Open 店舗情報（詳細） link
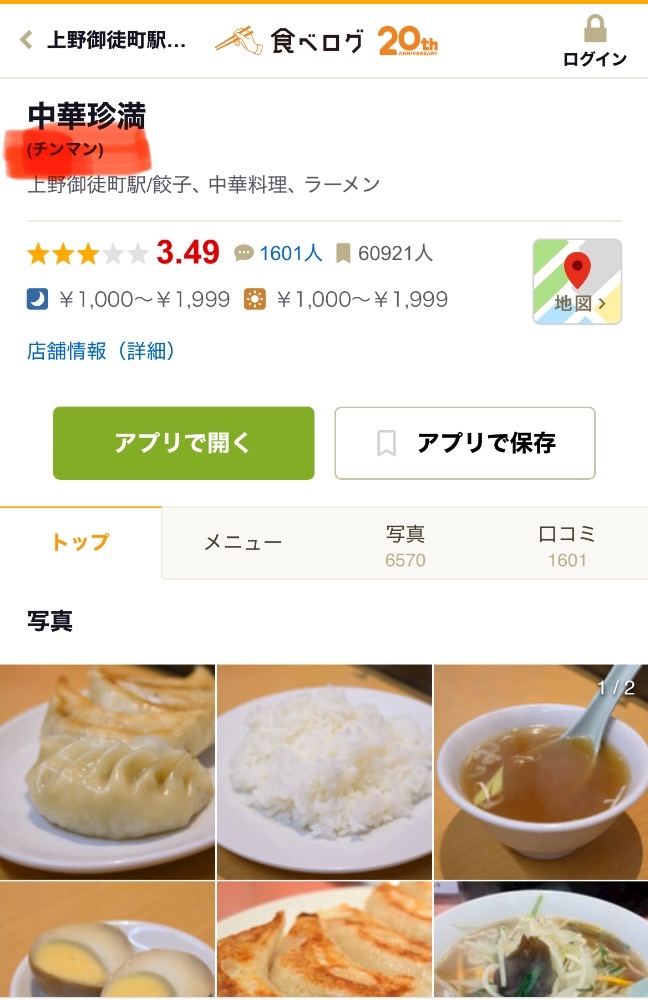Image resolution: width=648 pixels, height=1000 pixels. pos(102,351)
